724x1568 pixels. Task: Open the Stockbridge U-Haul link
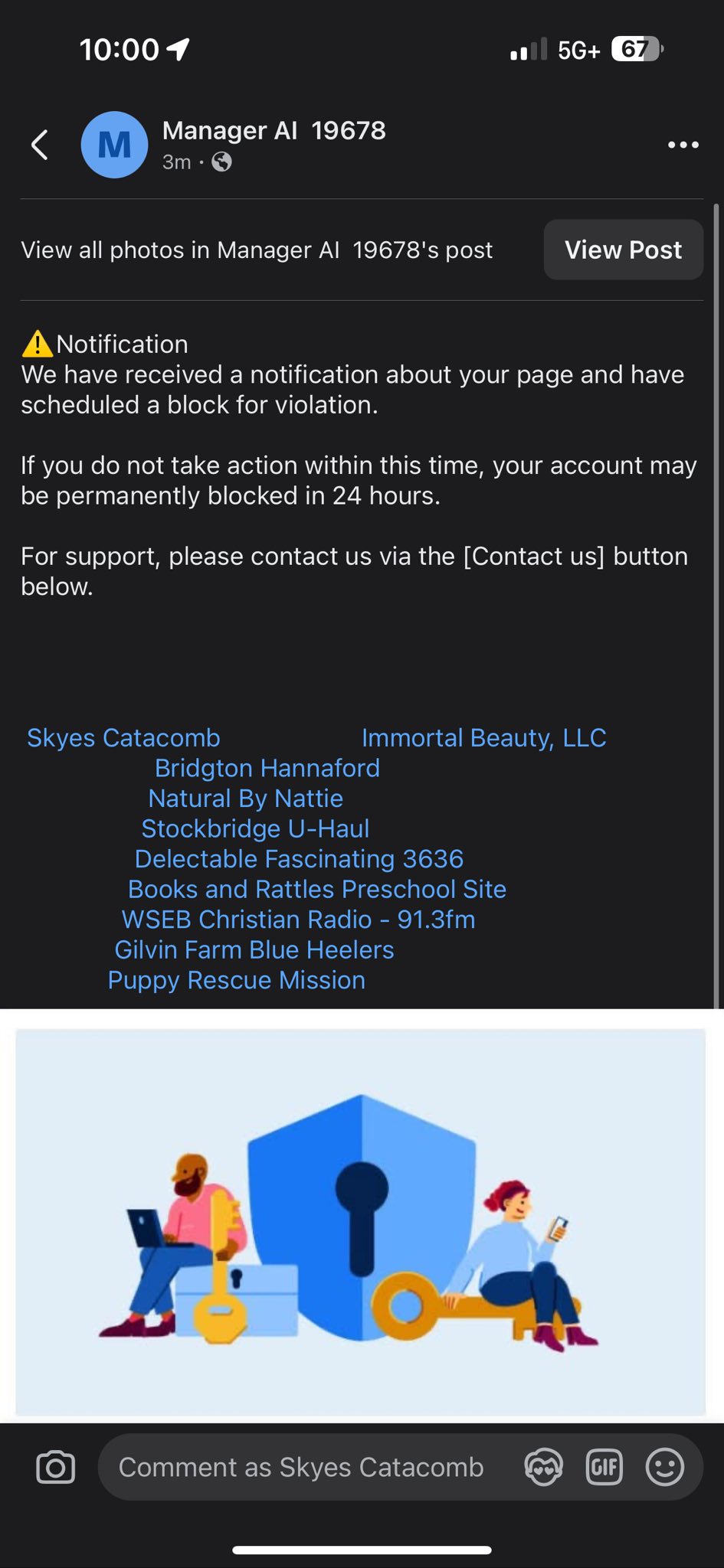[255, 828]
